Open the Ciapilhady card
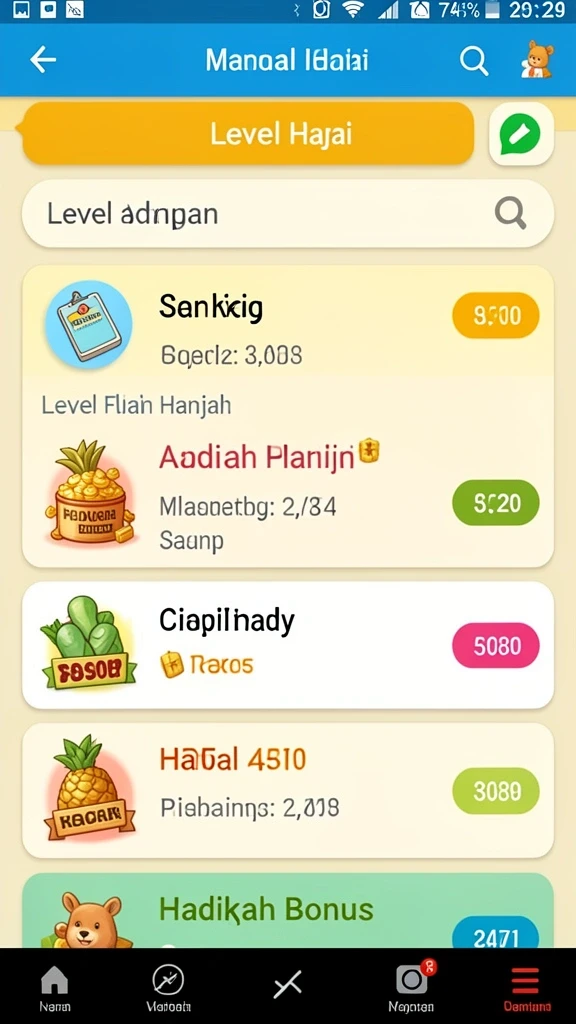Screen dimensions: 576x1024 tap(288, 645)
